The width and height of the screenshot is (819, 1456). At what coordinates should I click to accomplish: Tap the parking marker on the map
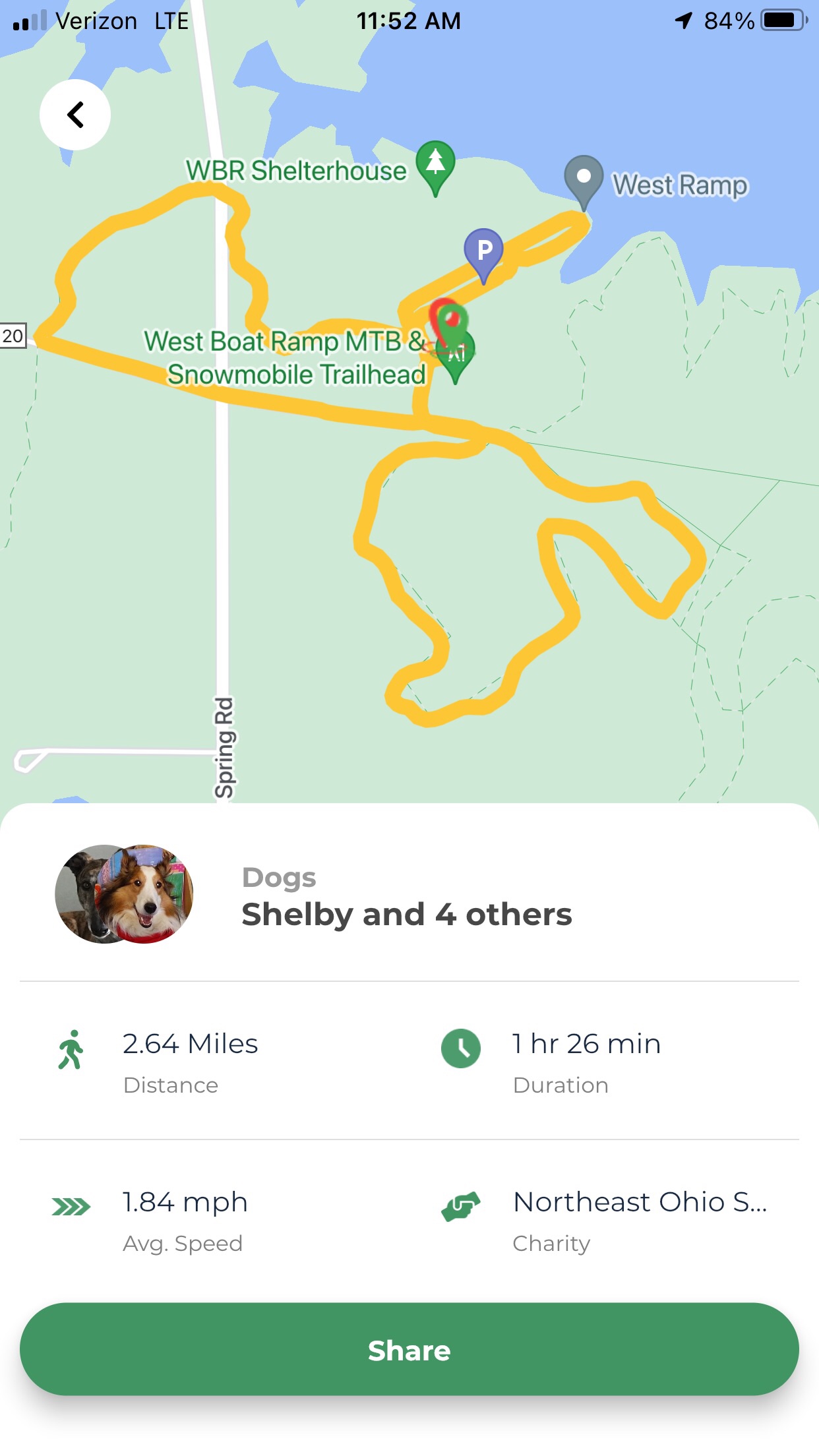coord(484,251)
